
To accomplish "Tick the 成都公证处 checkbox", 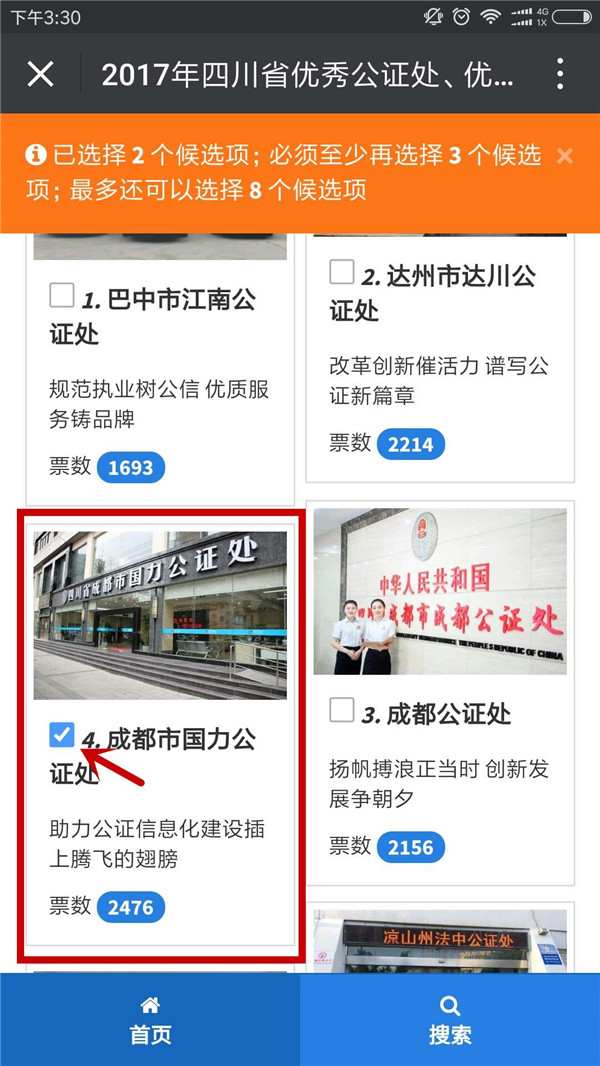I will point(342,710).
